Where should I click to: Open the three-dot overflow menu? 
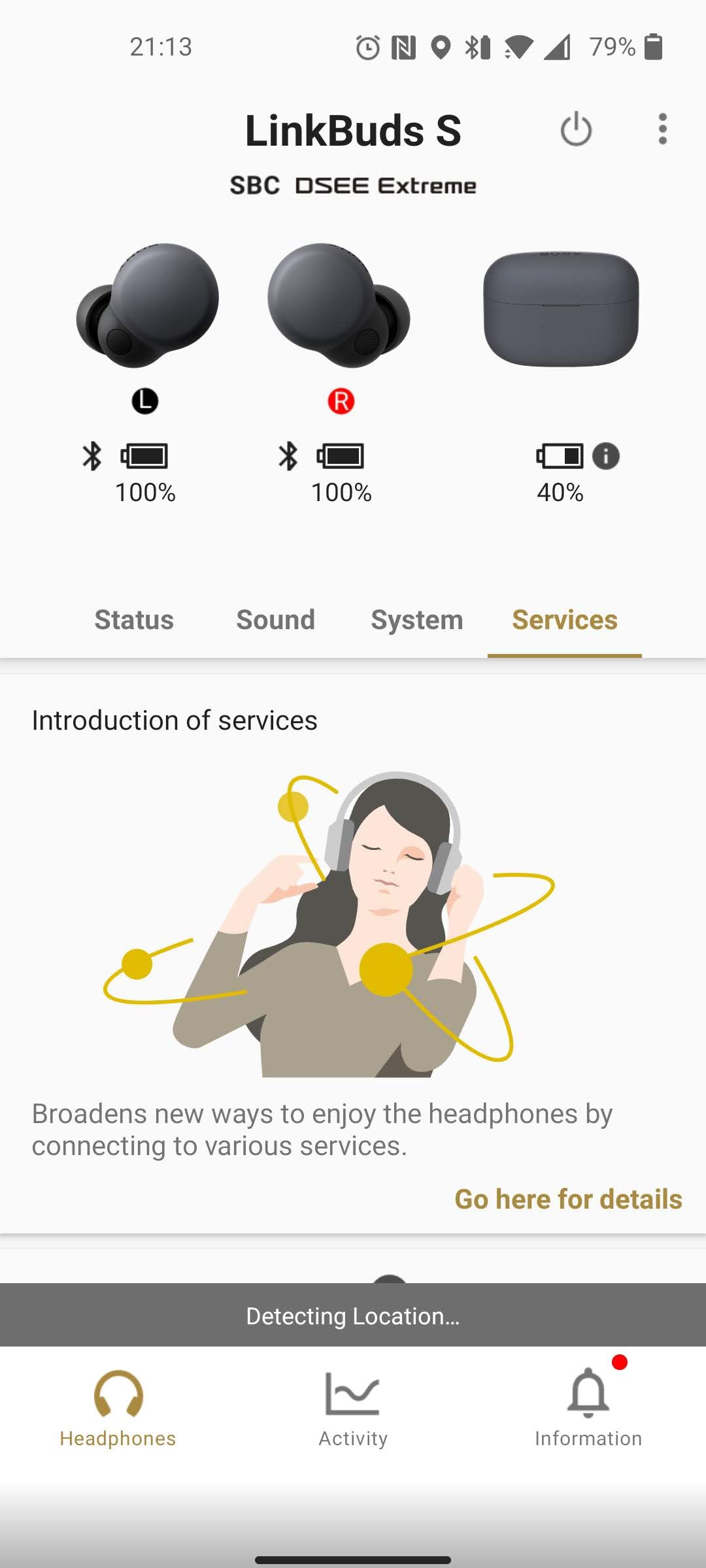(x=662, y=129)
